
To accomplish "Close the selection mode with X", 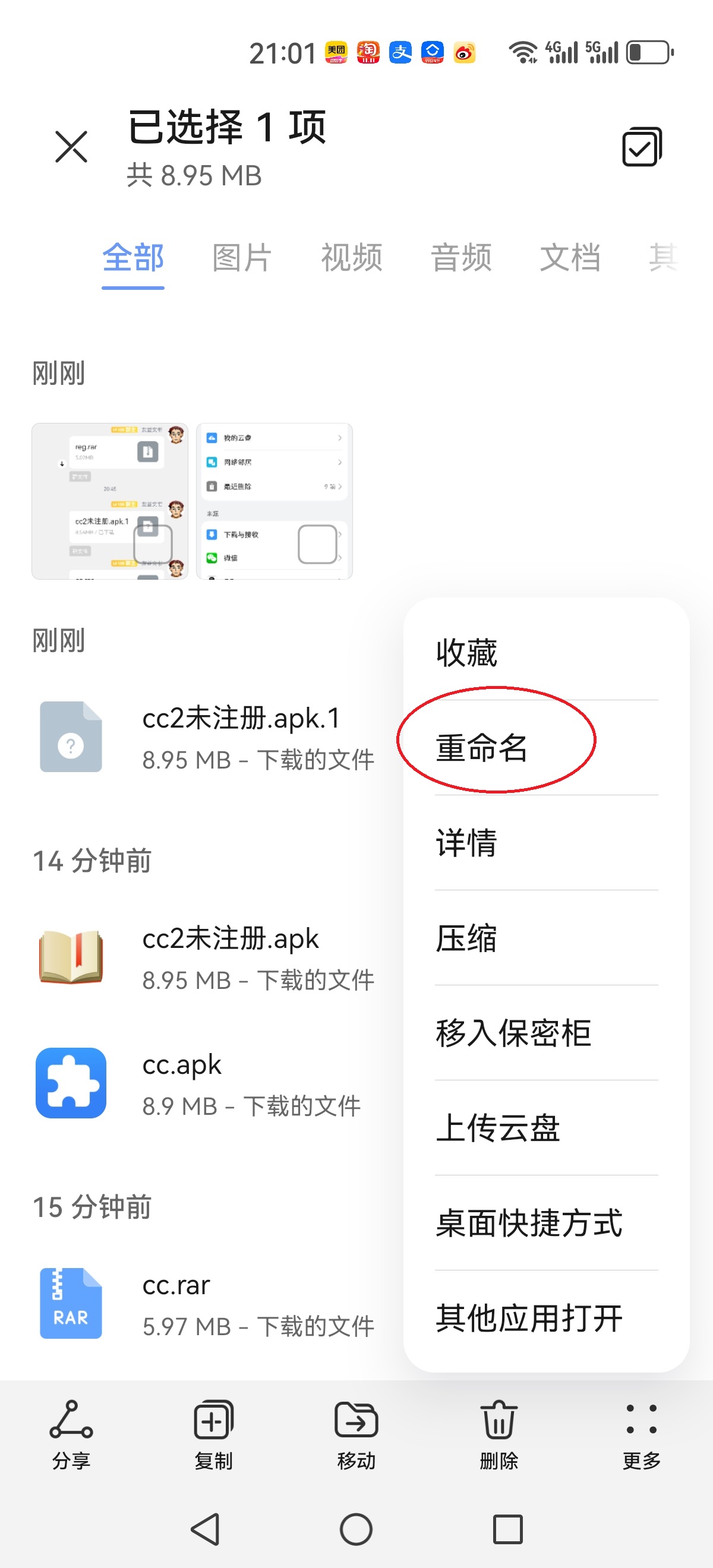I will click(x=71, y=147).
